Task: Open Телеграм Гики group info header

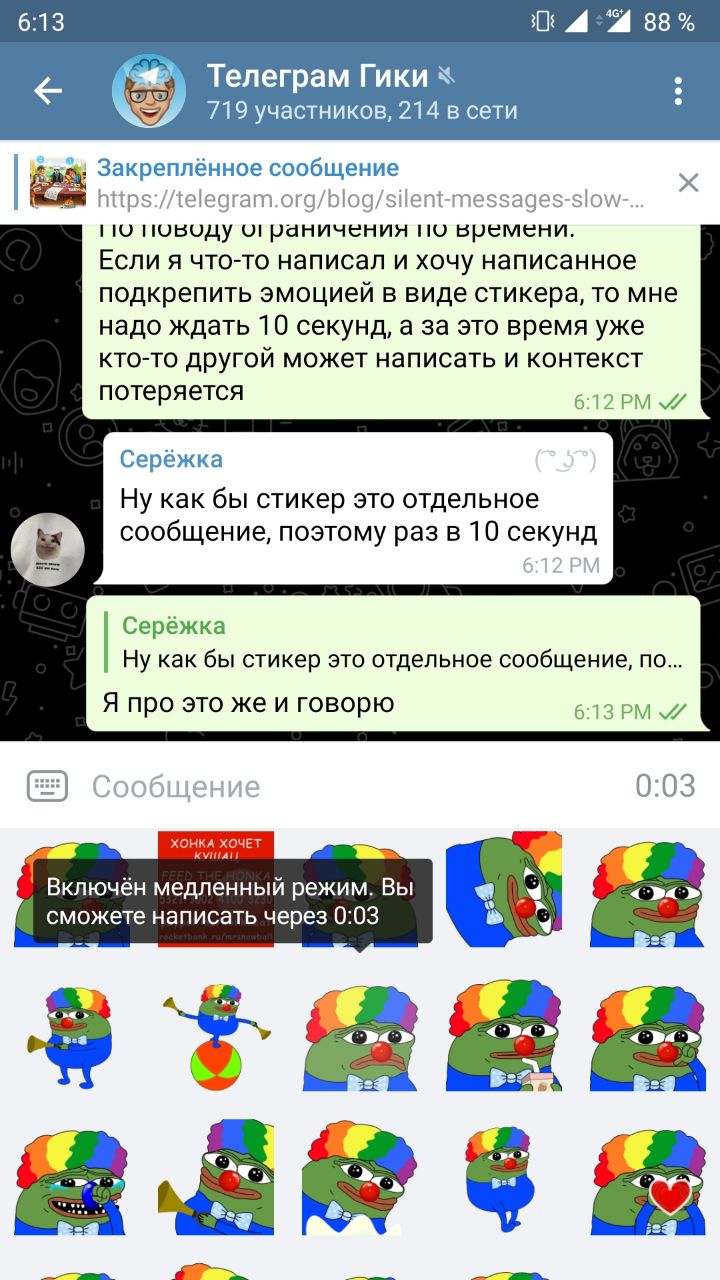Action: point(360,91)
